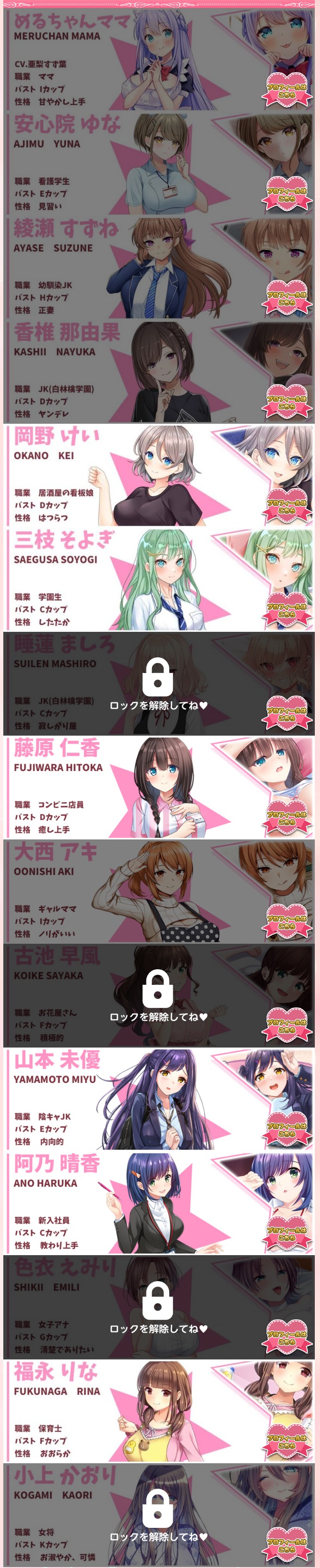Unlock the Koike Sayaka card

coord(158,996)
